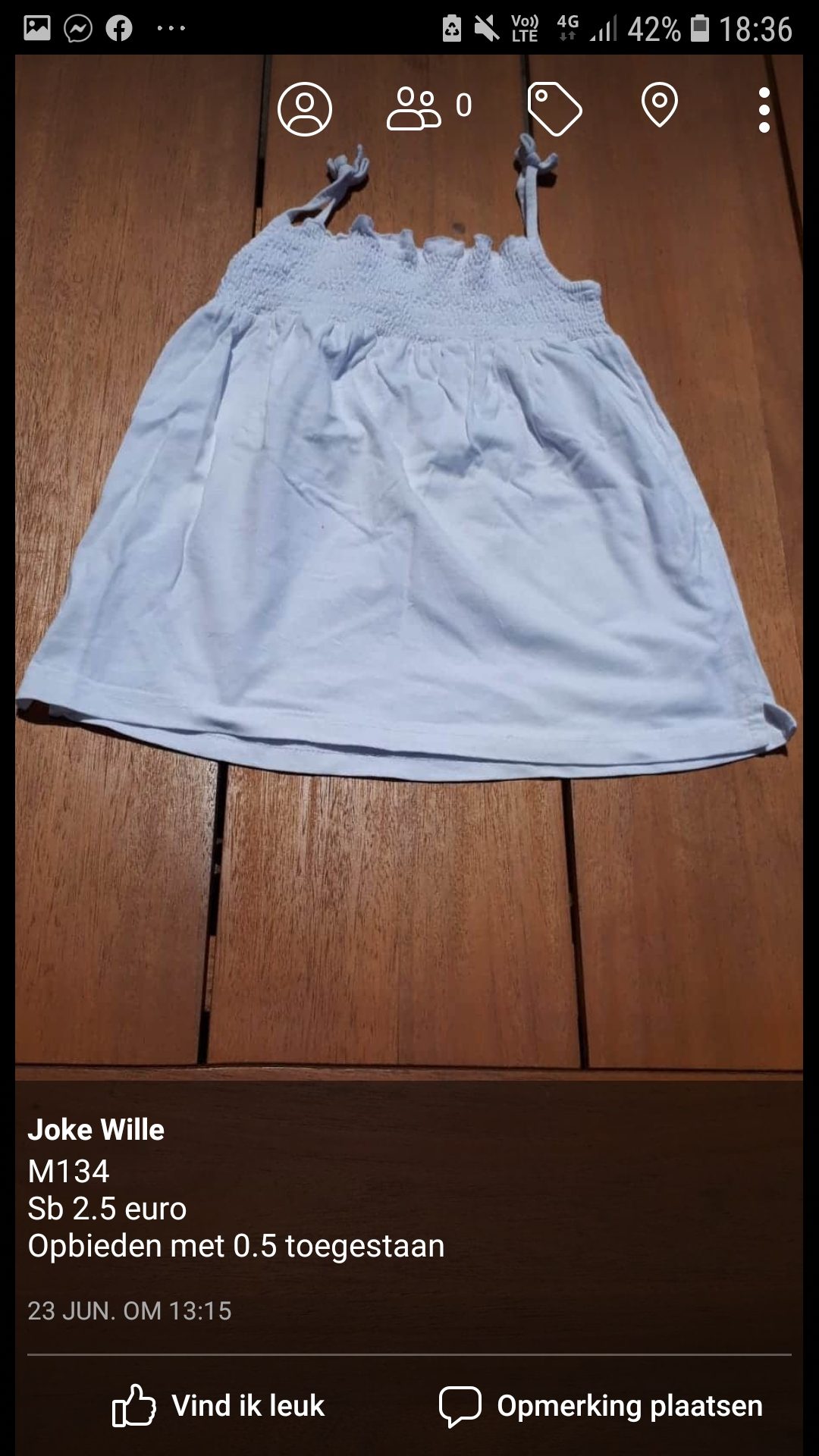Open the price tag icon
819x1456 pixels.
(x=555, y=110)
